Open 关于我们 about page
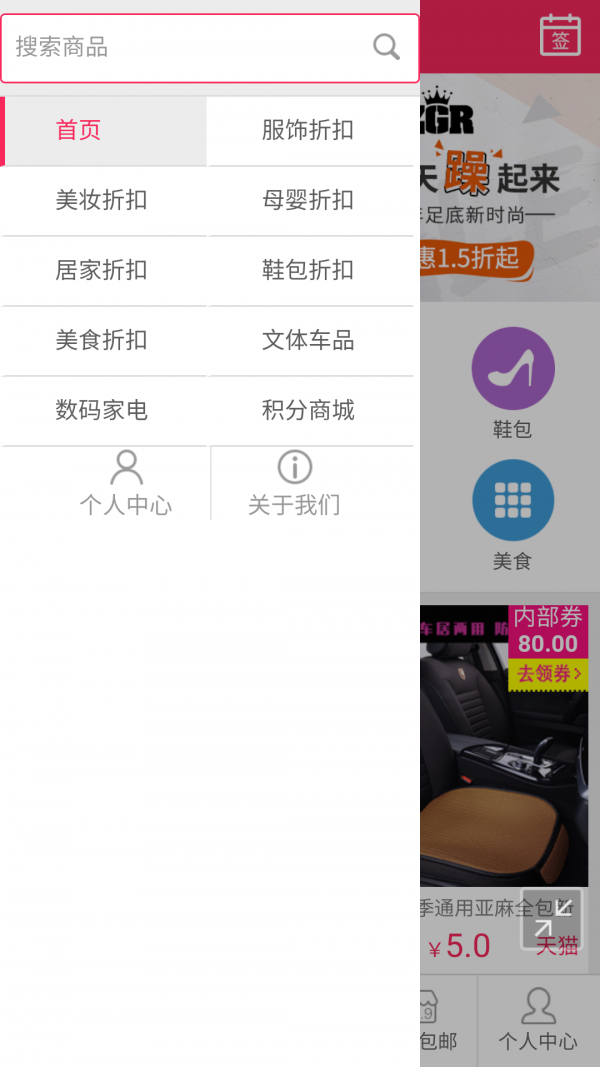Image resolution: width=600 pixels, height=1067 pixels. [294, 484]
